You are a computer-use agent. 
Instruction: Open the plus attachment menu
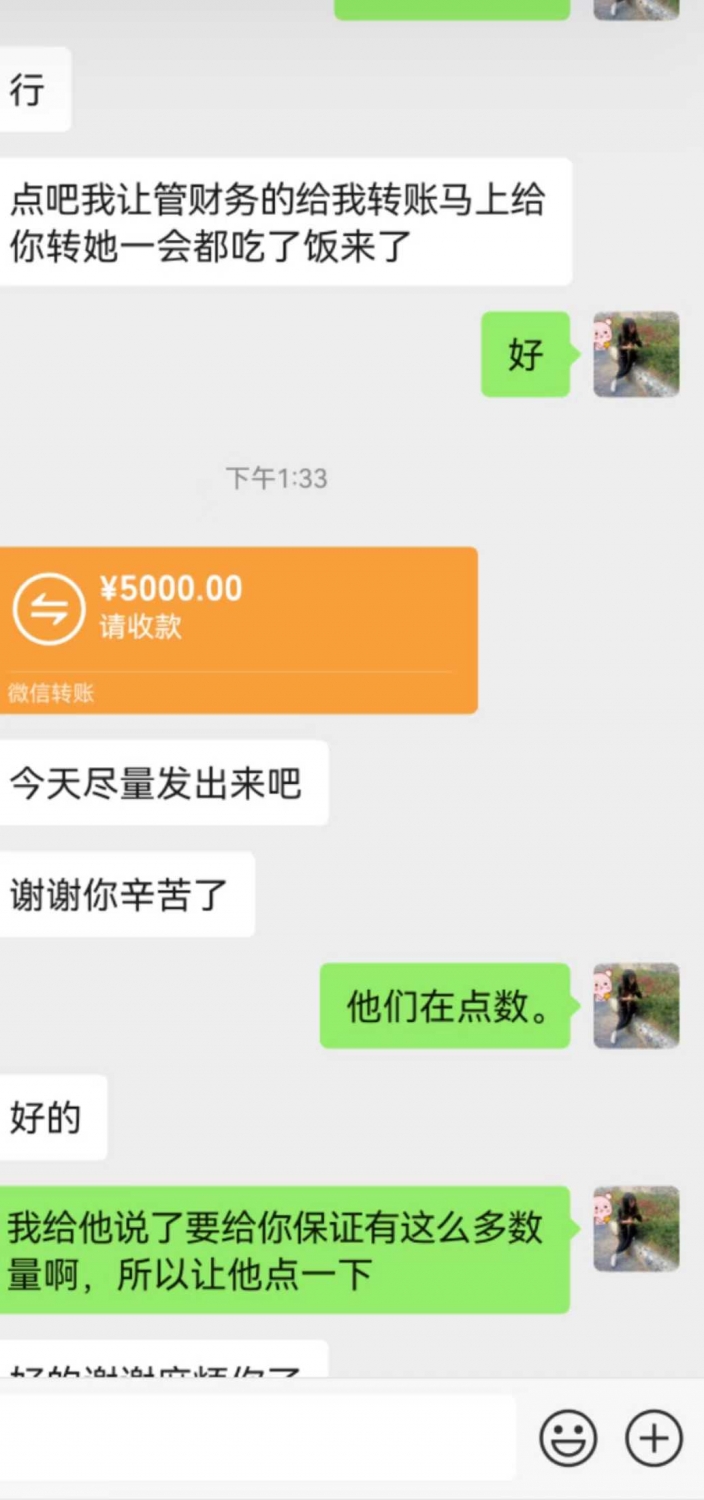coord(653,1439)
